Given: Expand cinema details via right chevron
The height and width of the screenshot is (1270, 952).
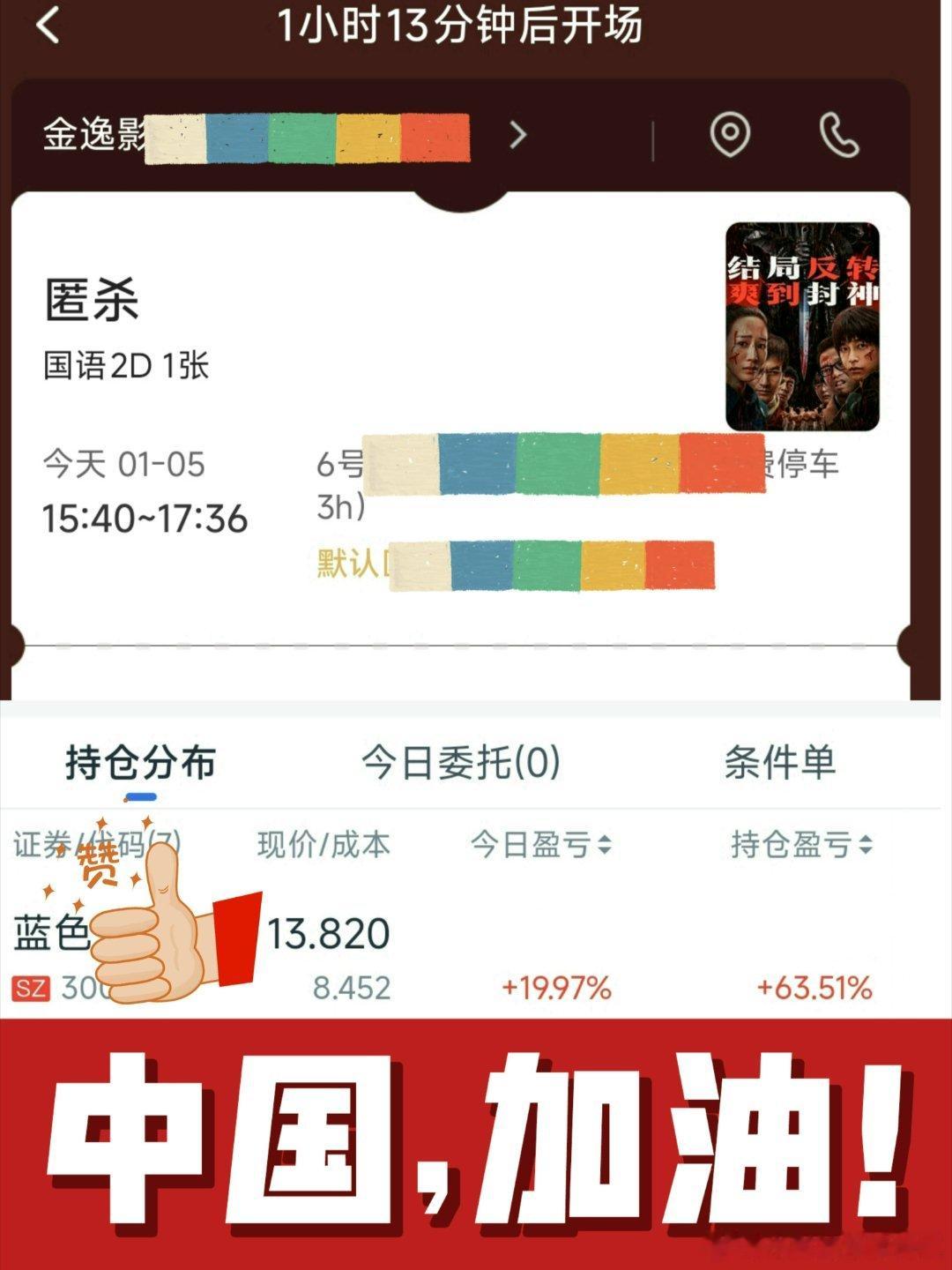Looking at the screenshot, I should coord(516,133).
